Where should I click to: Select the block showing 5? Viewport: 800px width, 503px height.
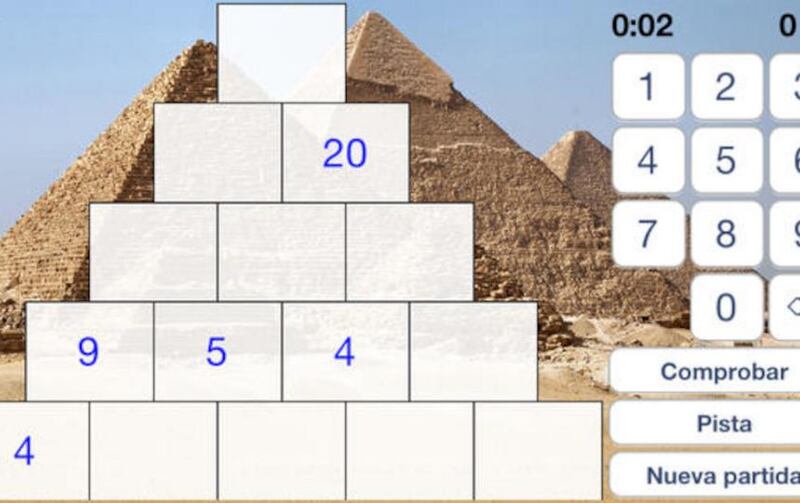[x=217, y=351]
